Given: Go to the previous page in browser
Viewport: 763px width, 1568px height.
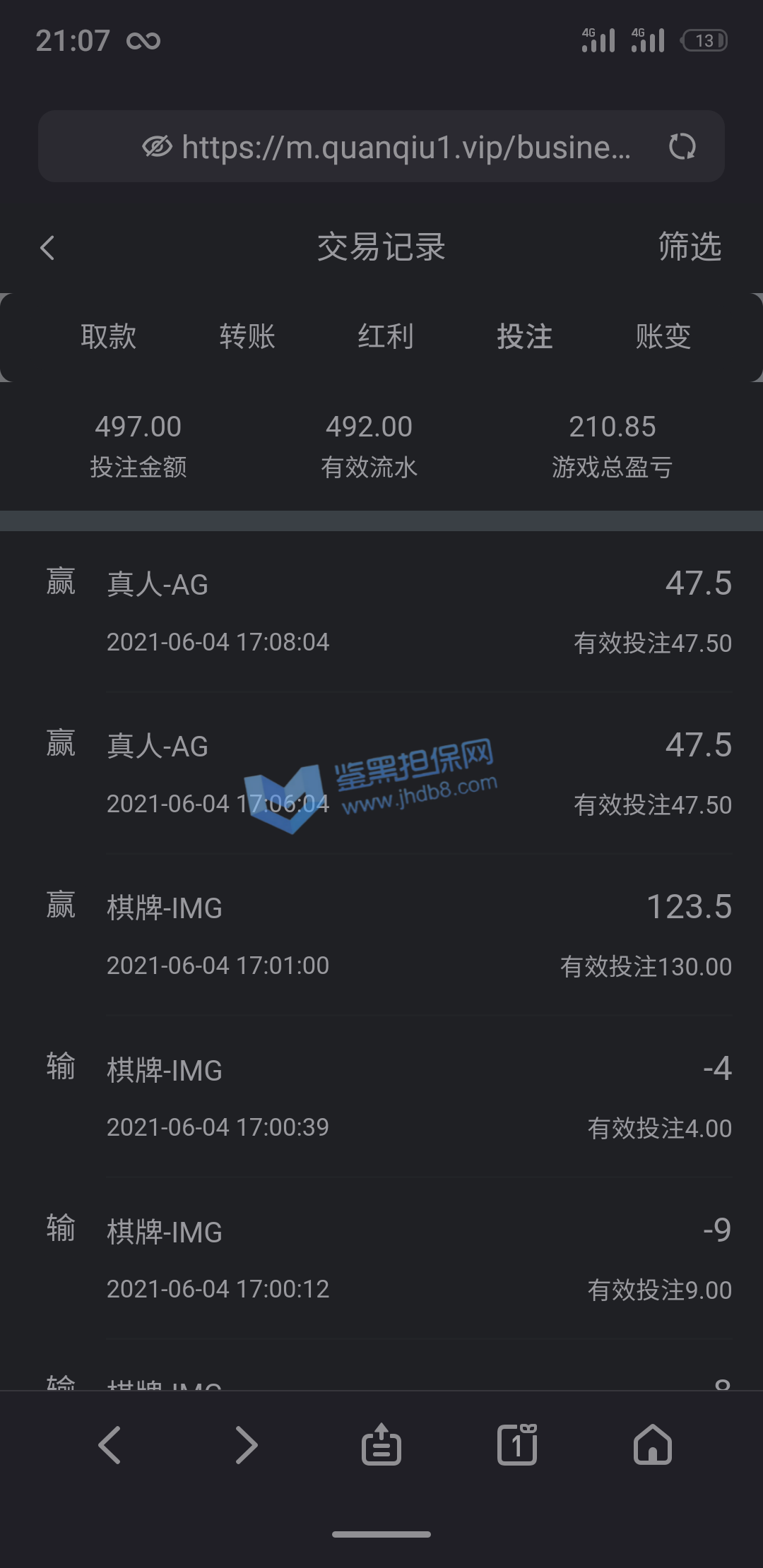Looking at the screenshot, I should coord(110,1445).
